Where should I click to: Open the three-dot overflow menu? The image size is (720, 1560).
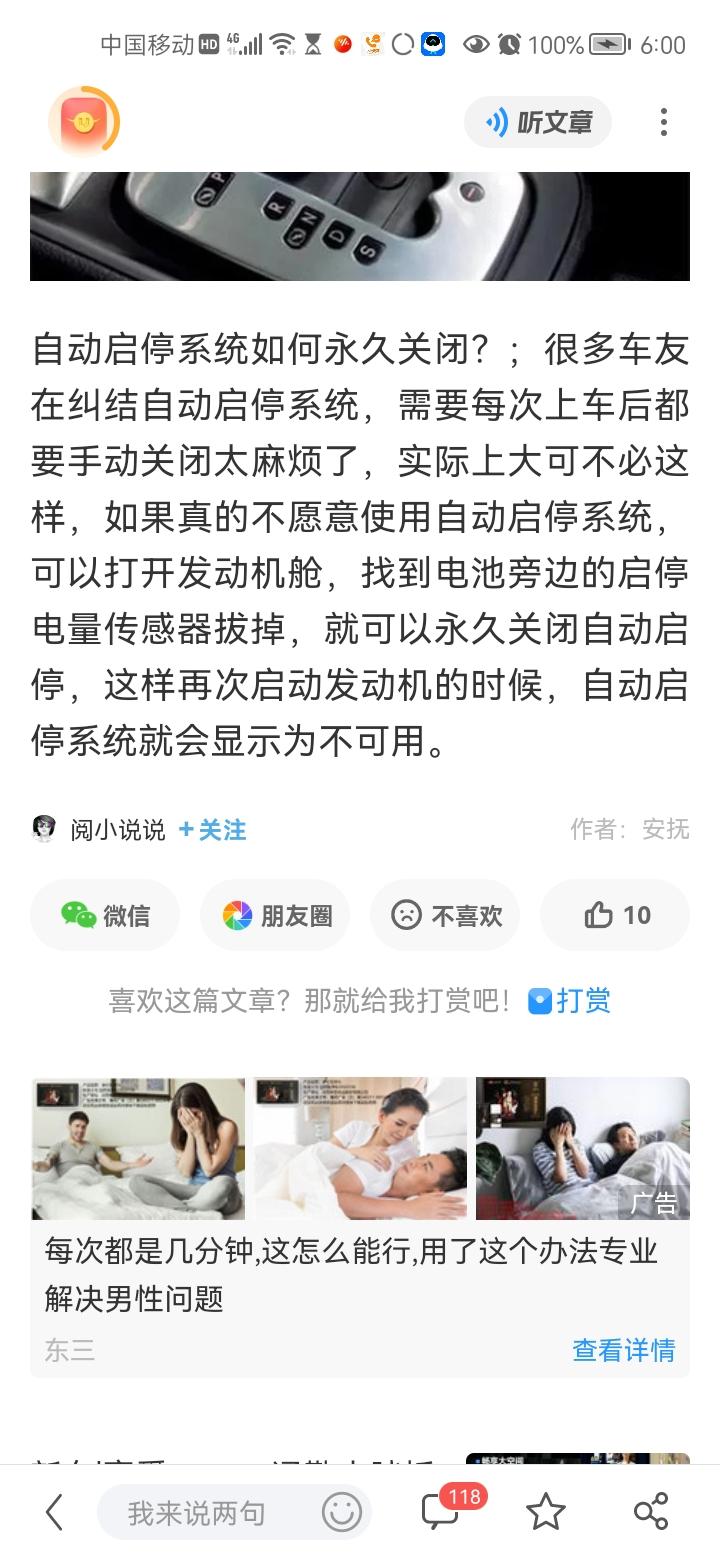click(x=663, y=122)
